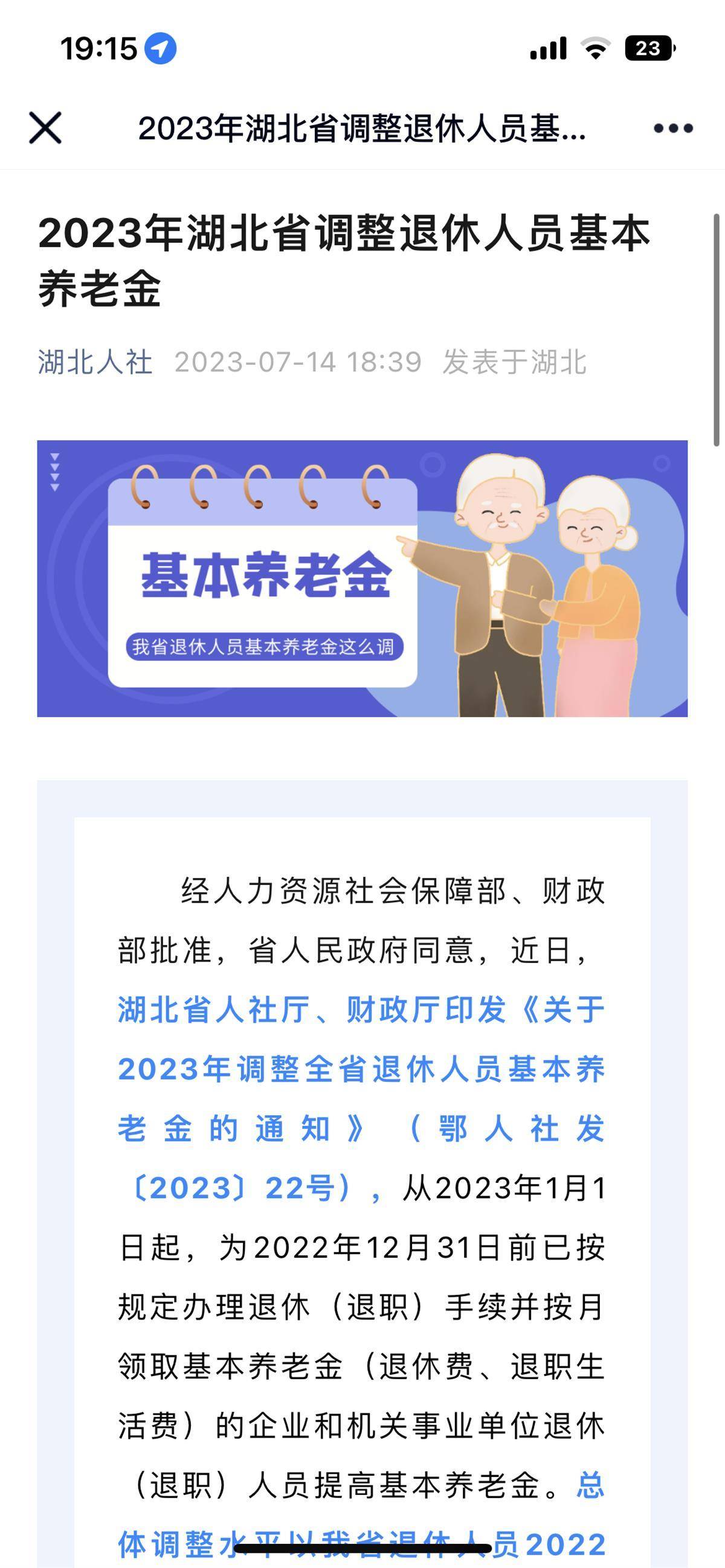Close the article page
Screen dimensions: 725x1568
pos(46,128)
